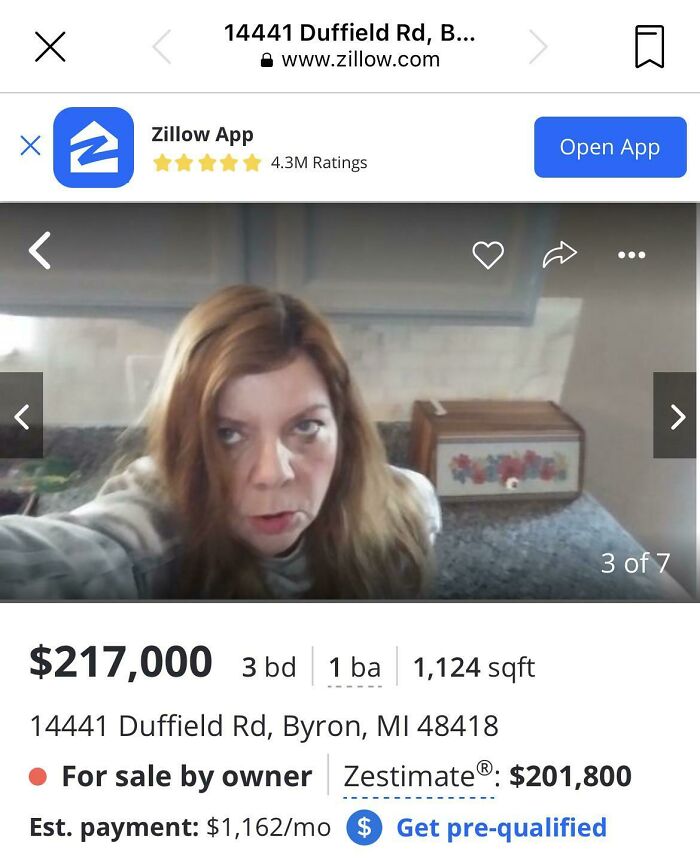Dismiss the Zillow App banner

pos(31,146)
